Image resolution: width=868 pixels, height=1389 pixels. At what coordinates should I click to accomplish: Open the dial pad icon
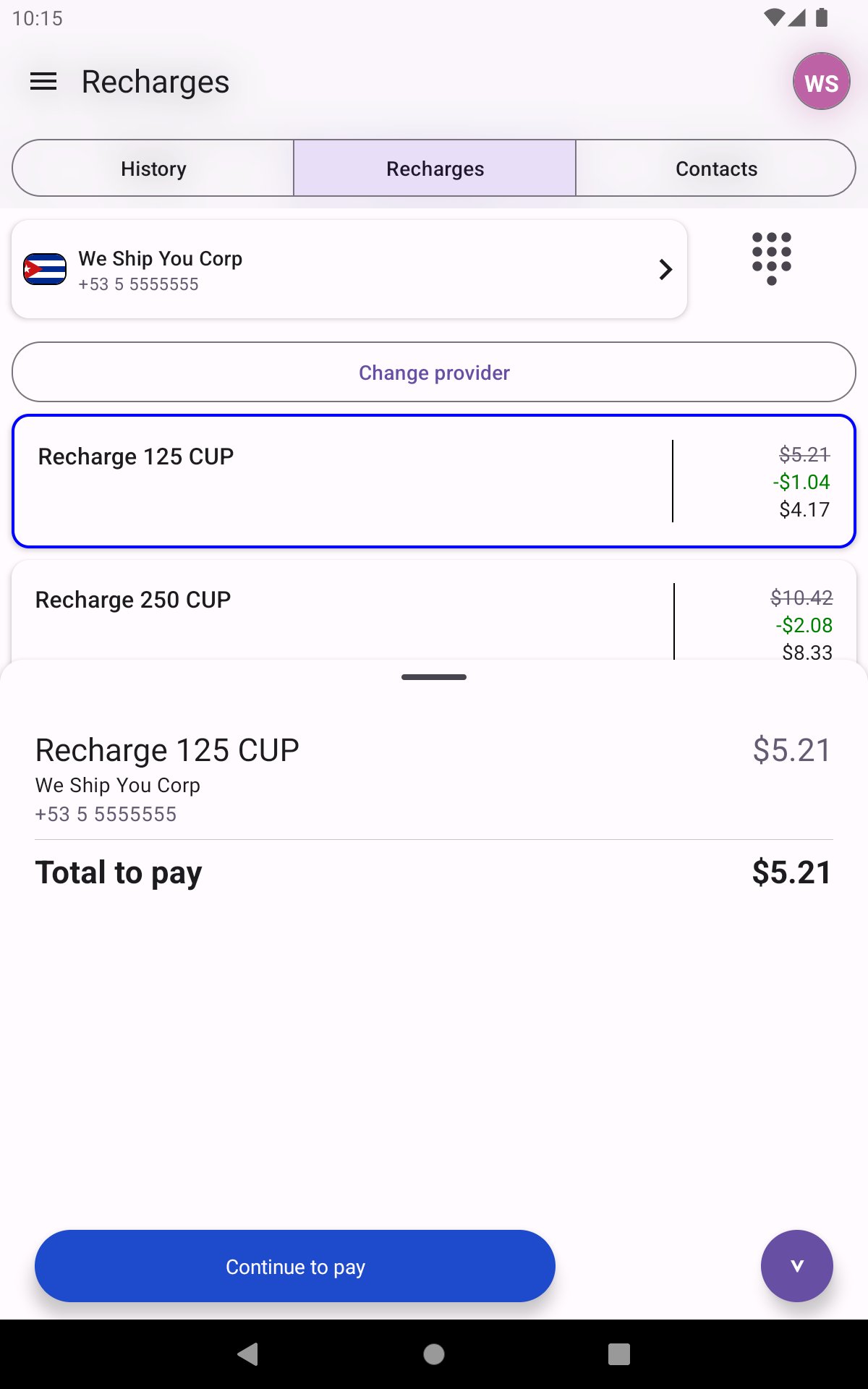[x=772, y=259]
